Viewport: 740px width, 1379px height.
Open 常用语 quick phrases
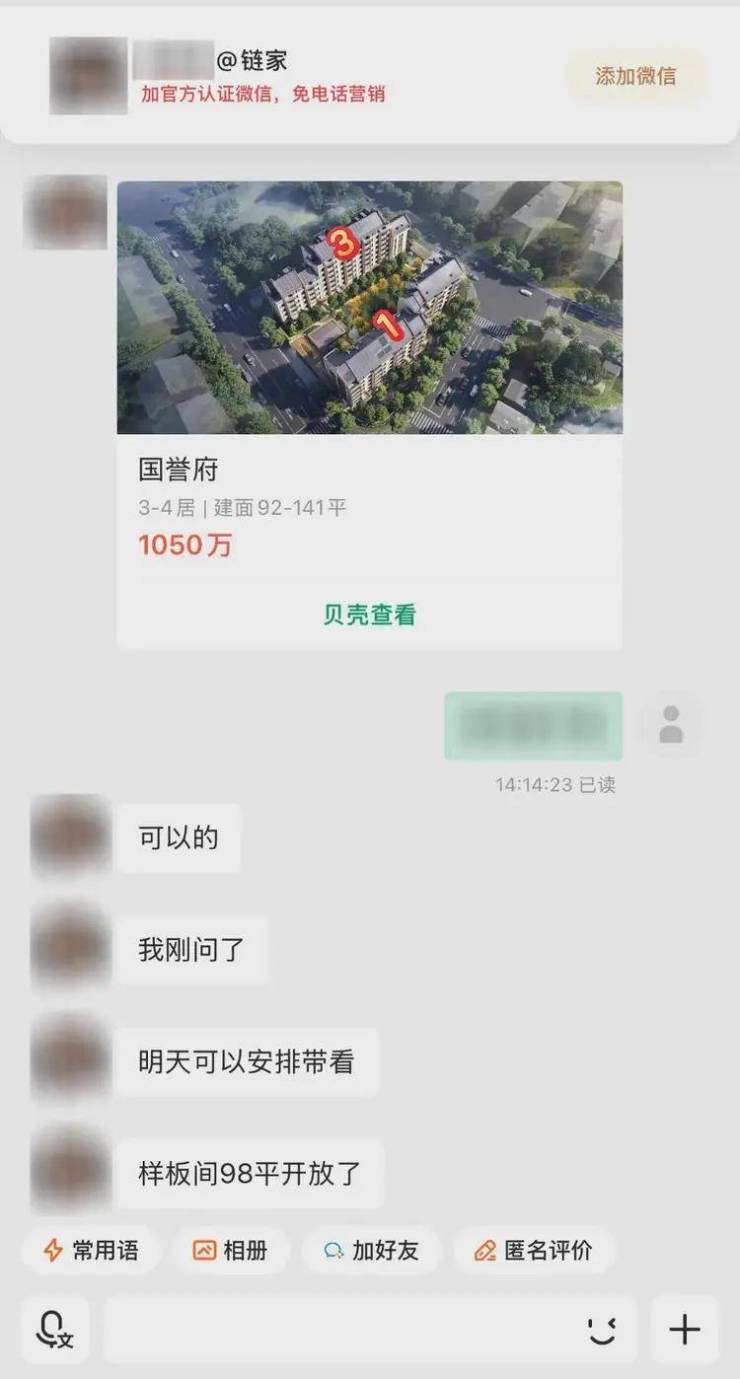pyautogui.click(x=91, y=1250)
